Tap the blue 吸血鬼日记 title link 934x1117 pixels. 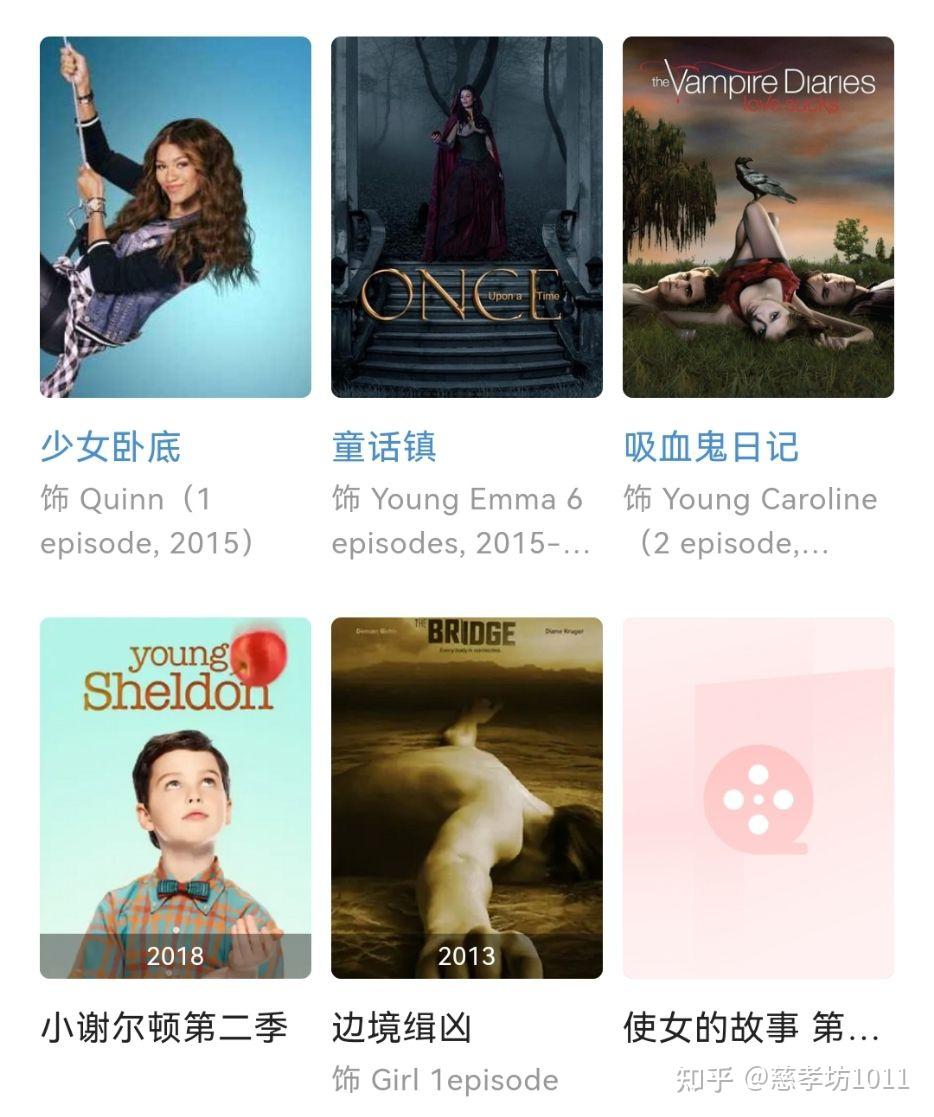click(x=711, y=447)
